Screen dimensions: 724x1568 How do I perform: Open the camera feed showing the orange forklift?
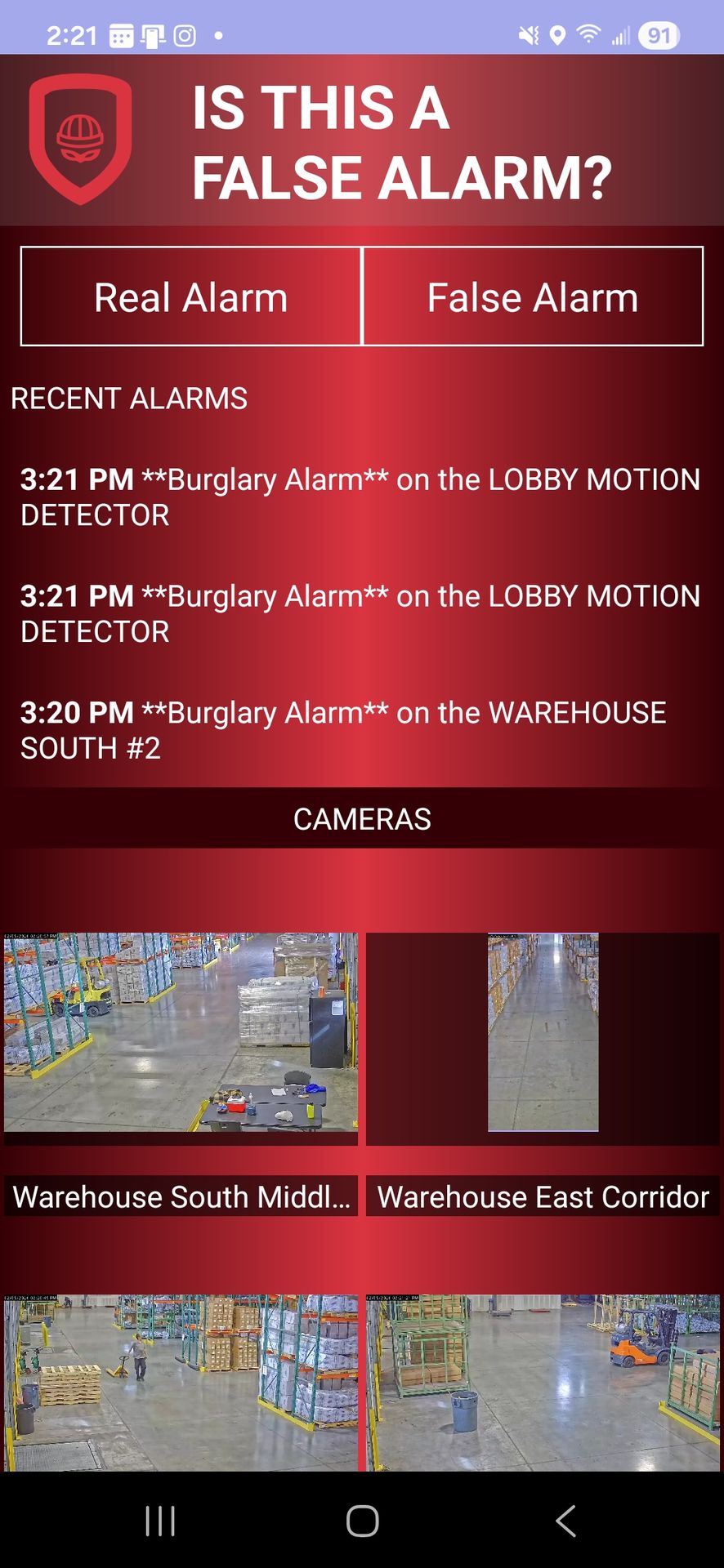[x=543, y=1382]
